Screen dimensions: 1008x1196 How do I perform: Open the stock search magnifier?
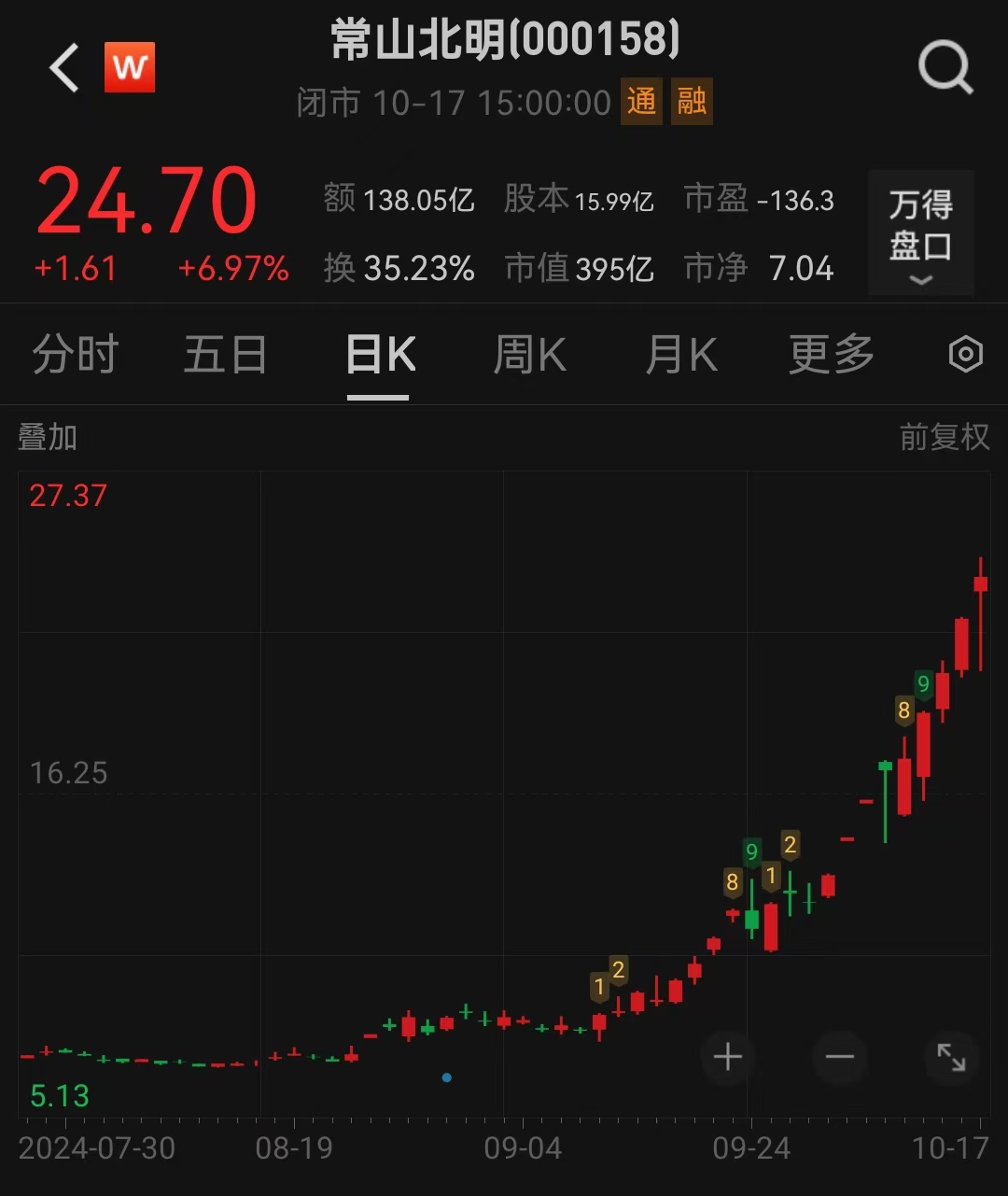pos(945,68)
